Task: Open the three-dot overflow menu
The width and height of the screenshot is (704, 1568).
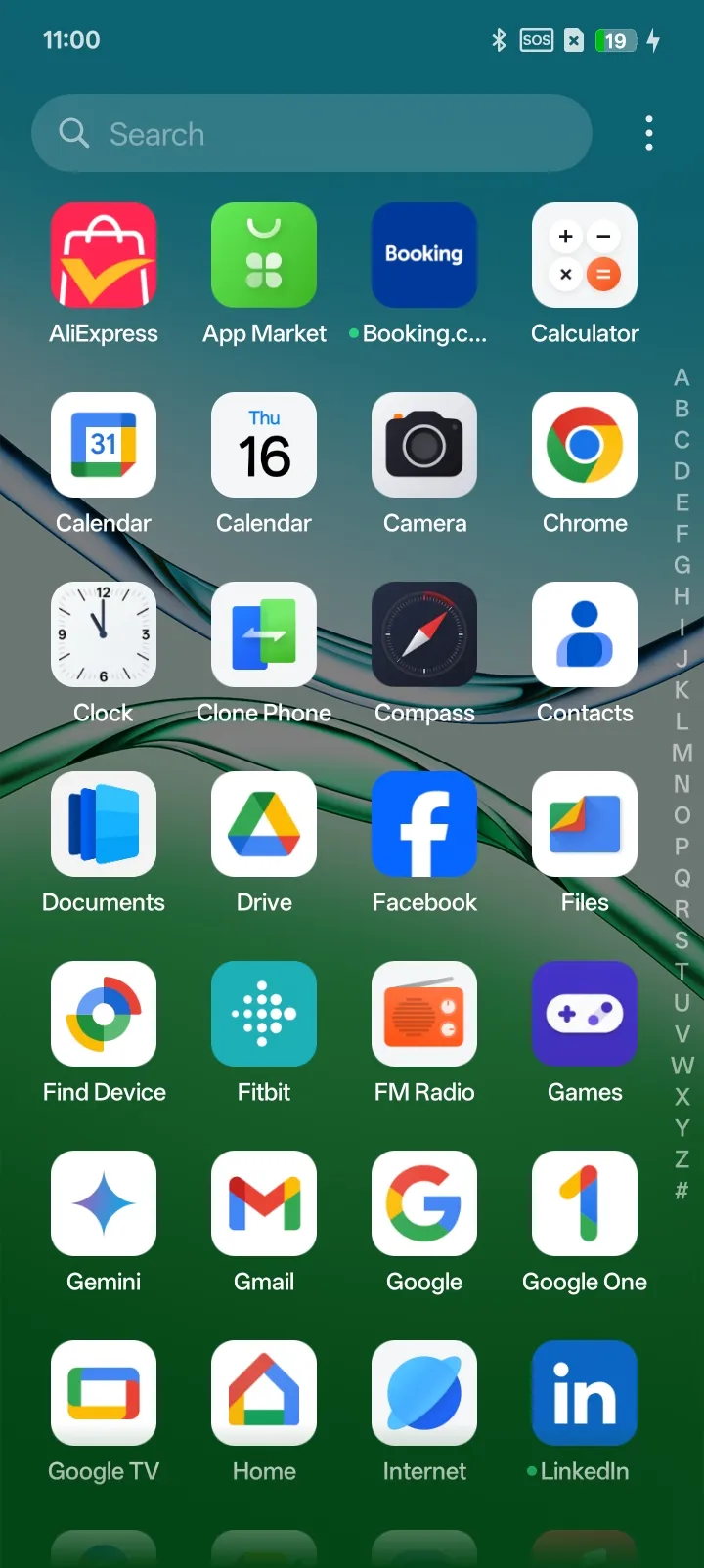Action: 649,133
